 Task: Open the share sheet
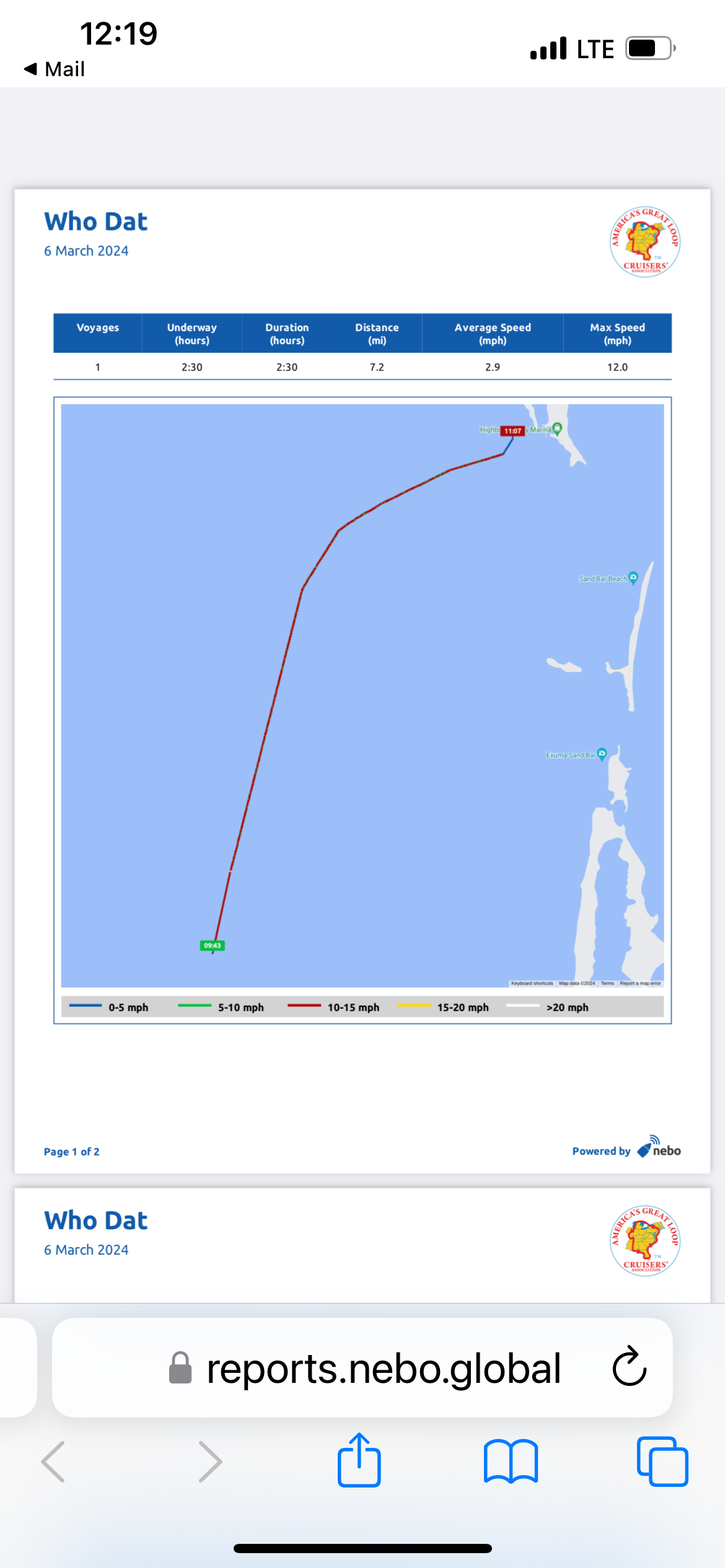(x=359, y=1460)
